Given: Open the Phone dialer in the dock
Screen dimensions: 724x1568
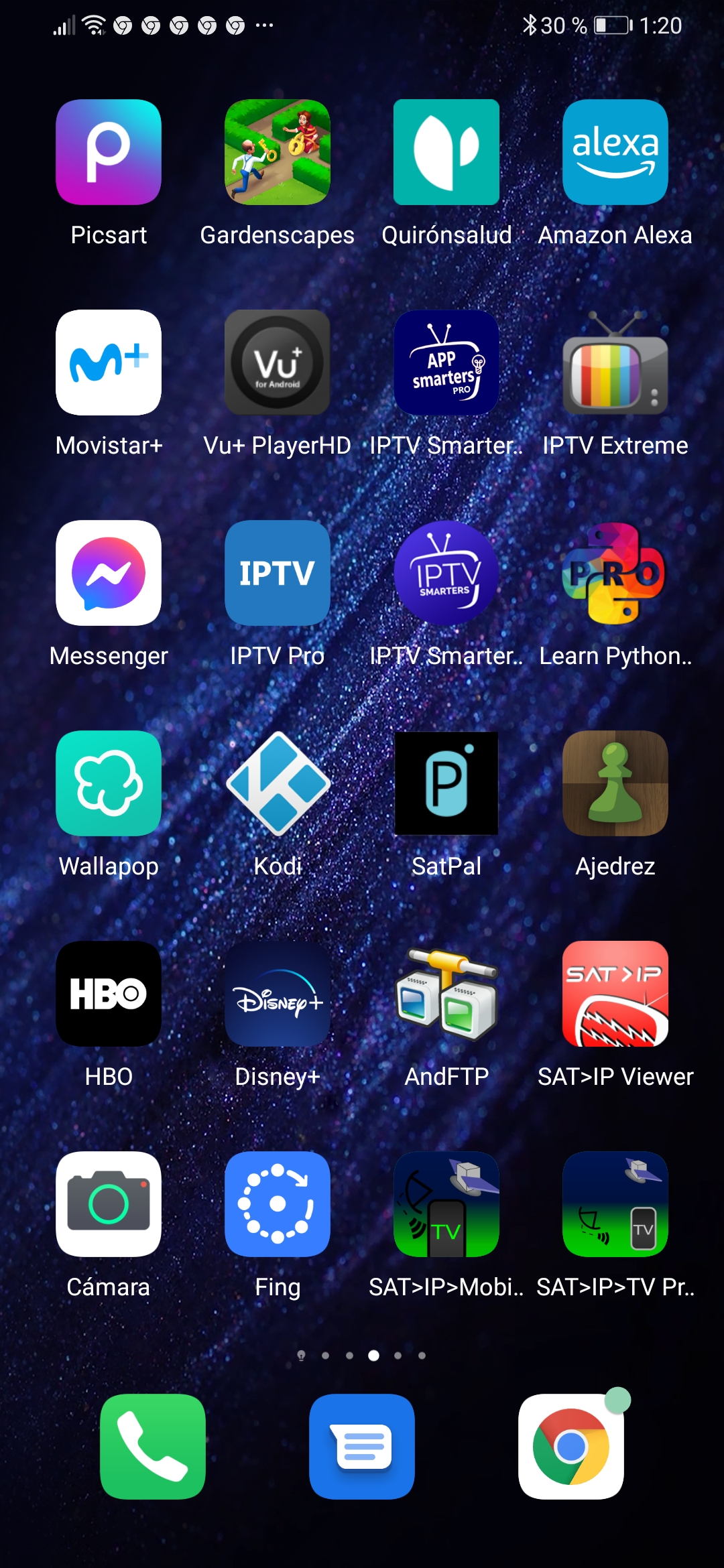Looking at the screenshot, I should tap(153, 1447).
